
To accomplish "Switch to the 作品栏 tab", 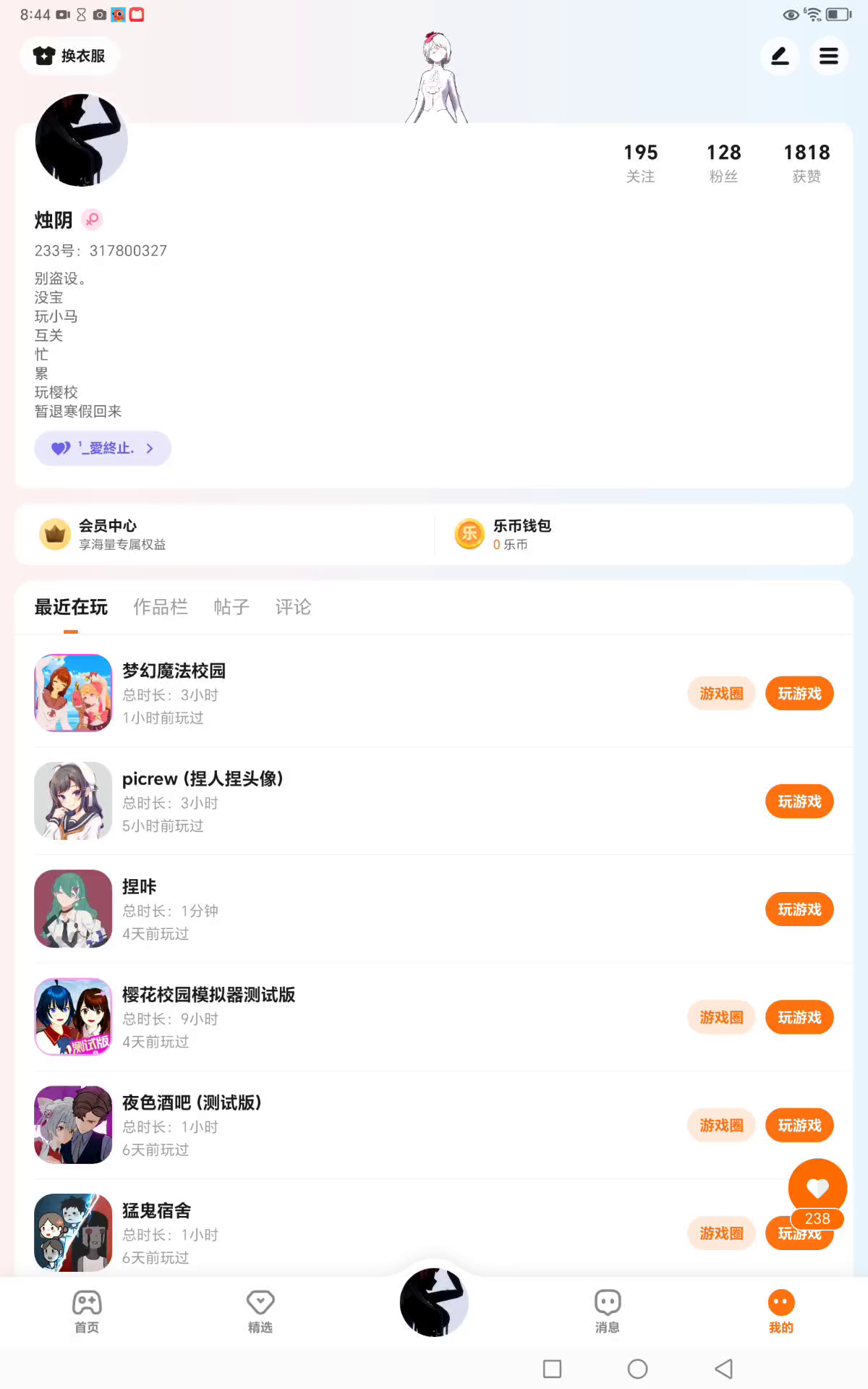I will click(161, 607).
